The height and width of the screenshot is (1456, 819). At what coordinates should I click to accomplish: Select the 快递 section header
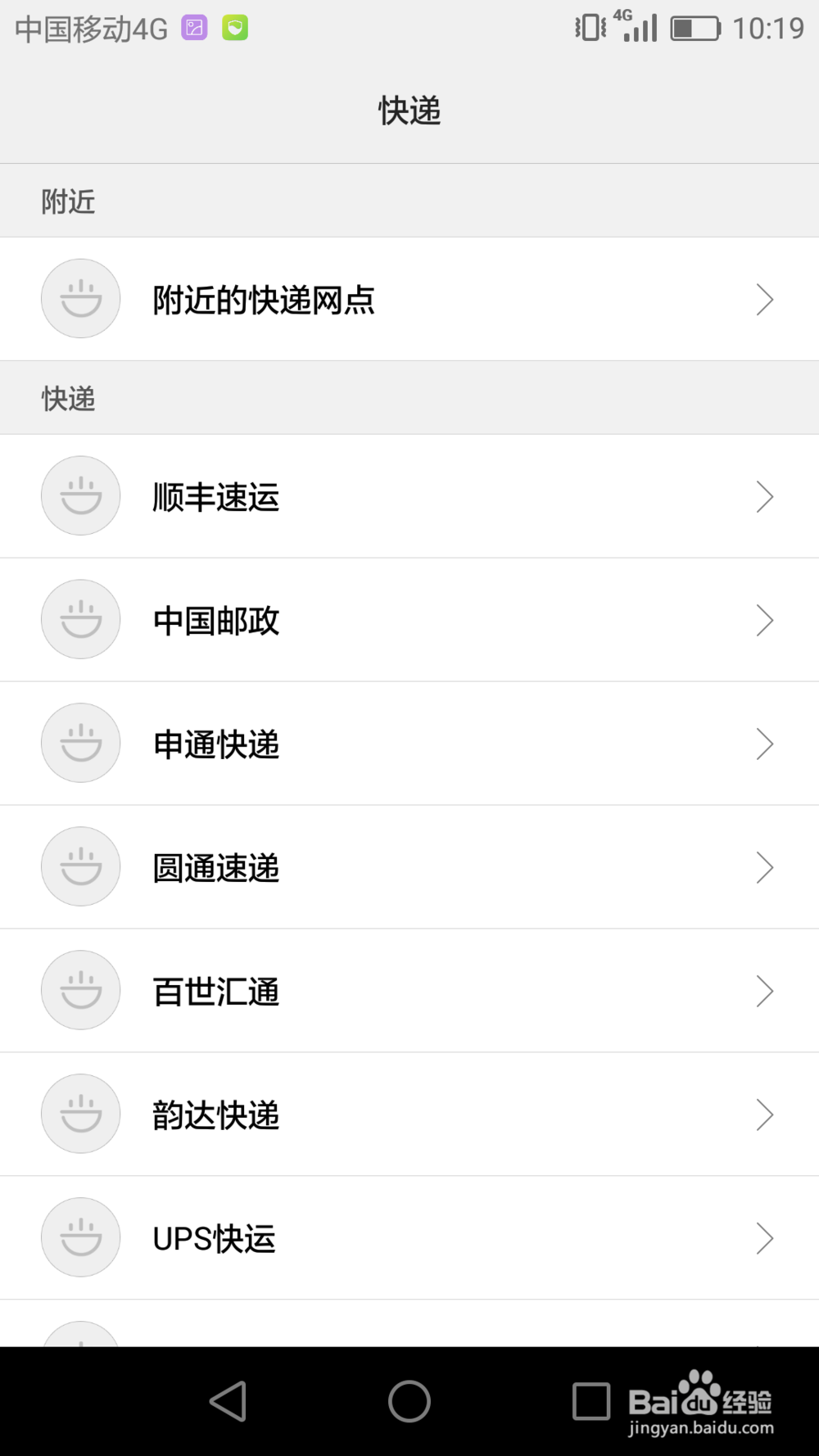tap(70, 397)
